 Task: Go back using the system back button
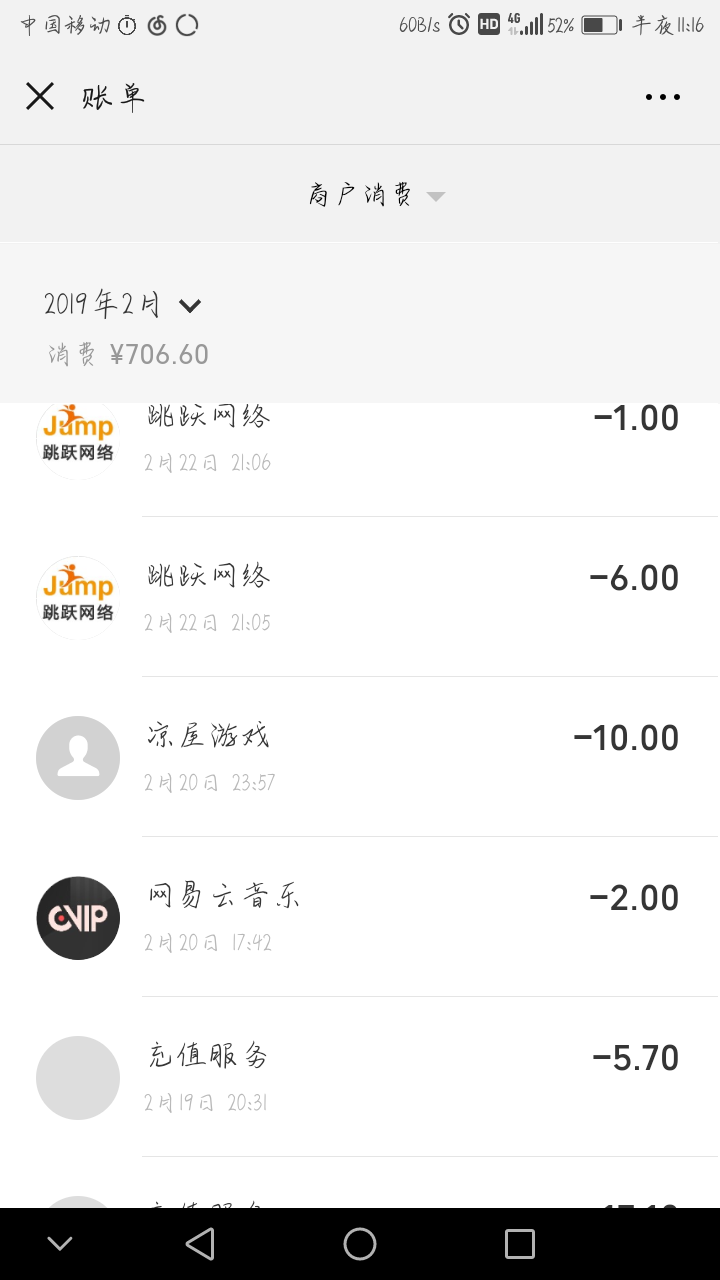coord(200,1244)
